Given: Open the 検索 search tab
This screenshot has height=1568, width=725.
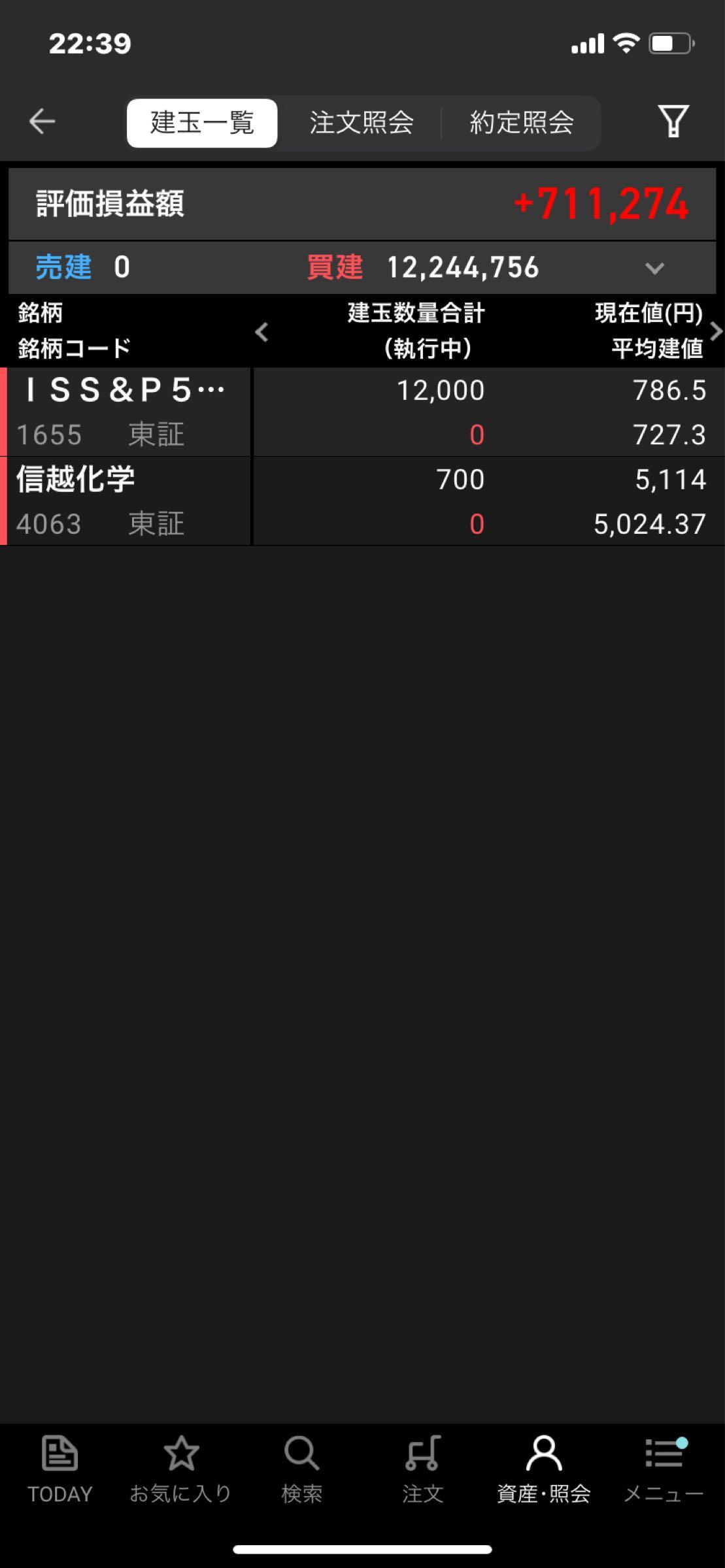Looking at the screenshot, I should tap(301, 1469).
